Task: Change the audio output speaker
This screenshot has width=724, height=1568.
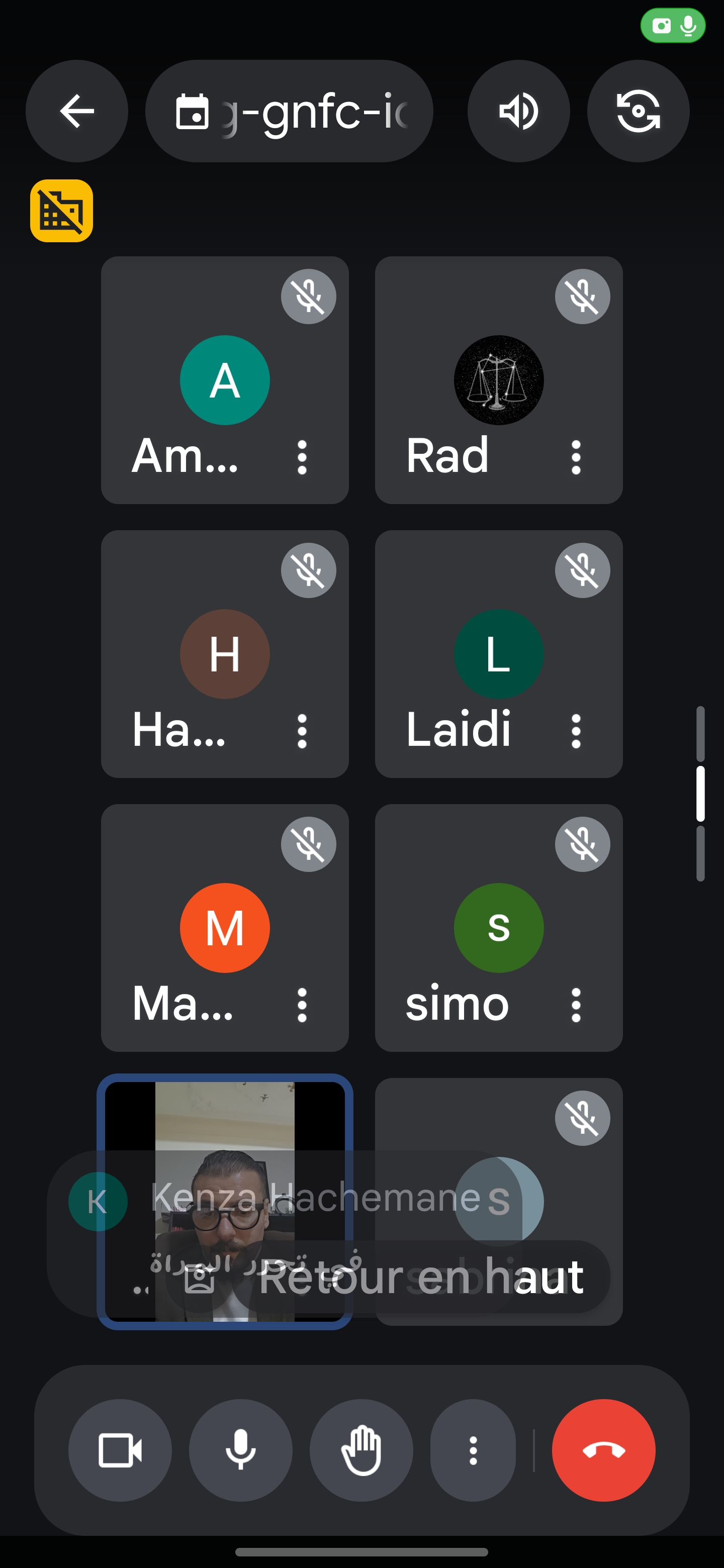Action: click(x=519, y=111)
